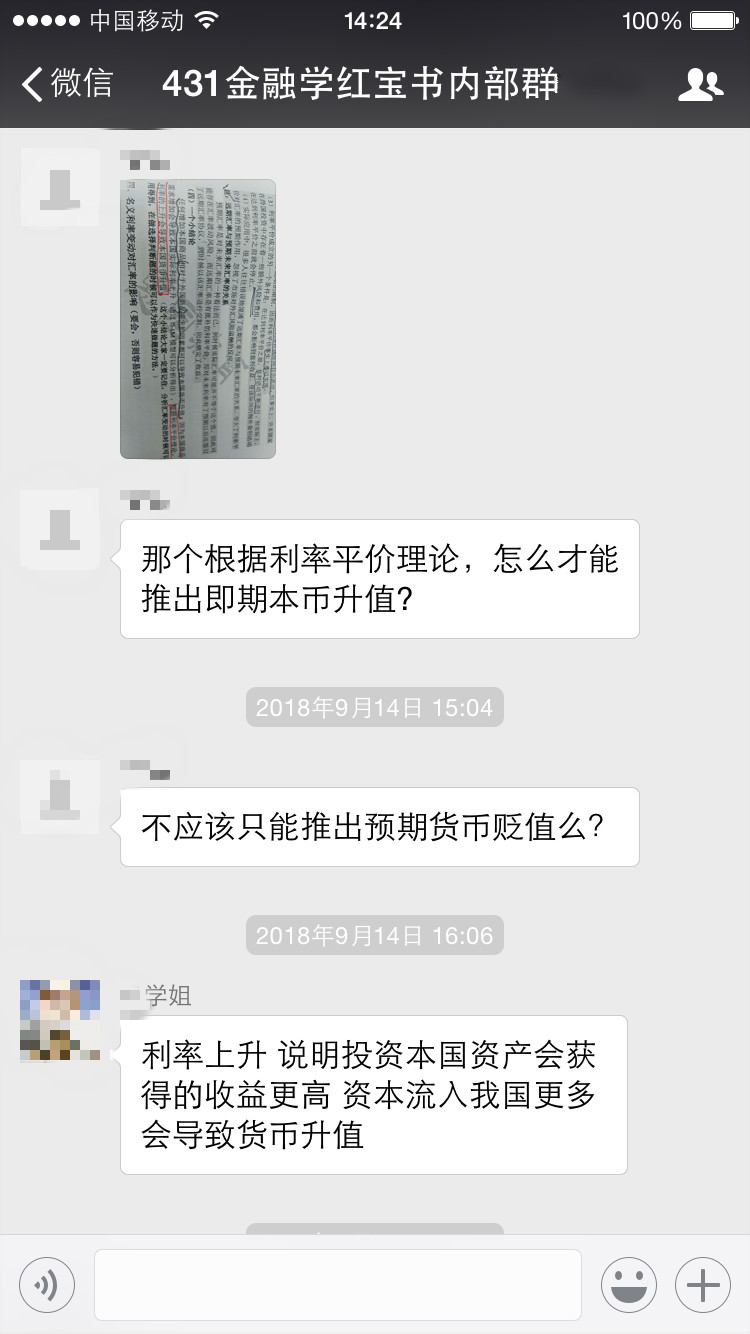Switch to voice message input
Screen dimensions: 750x1334
(46, 1284)
